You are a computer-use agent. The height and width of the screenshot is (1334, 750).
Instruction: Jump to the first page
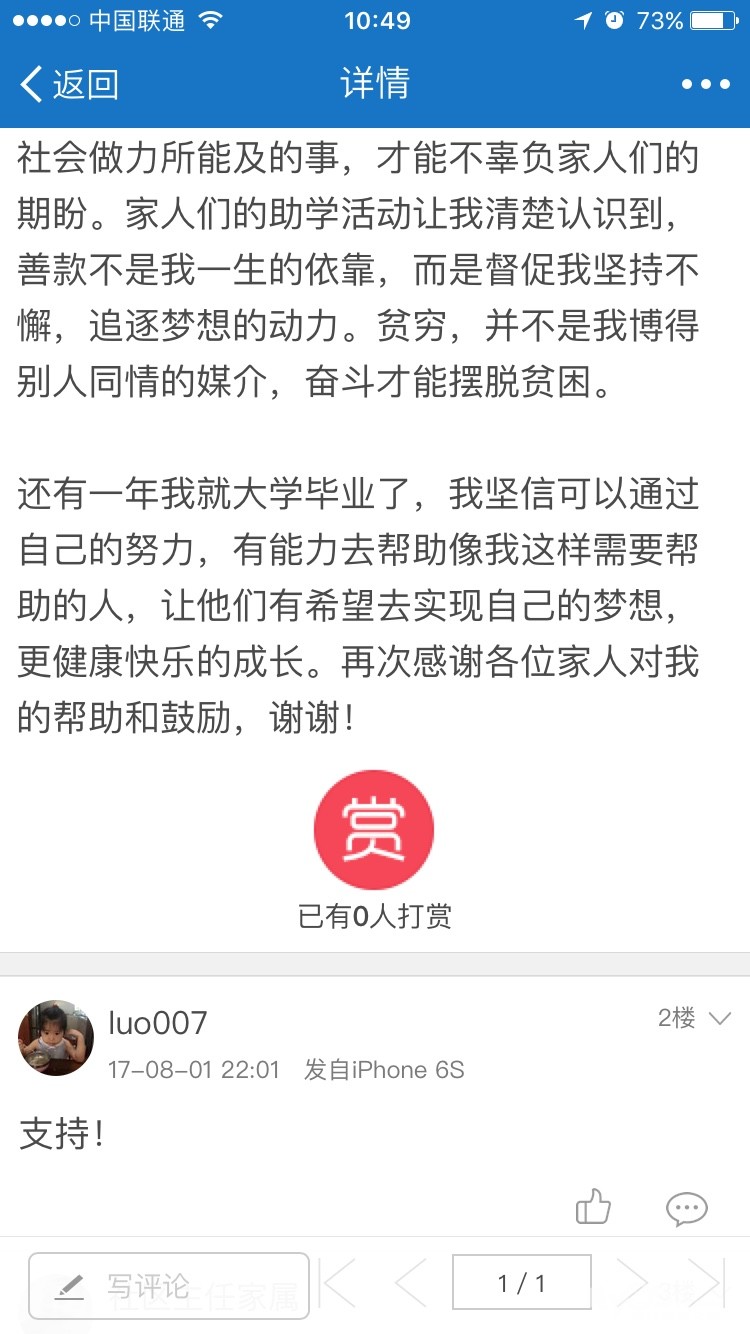point(338,1283)
